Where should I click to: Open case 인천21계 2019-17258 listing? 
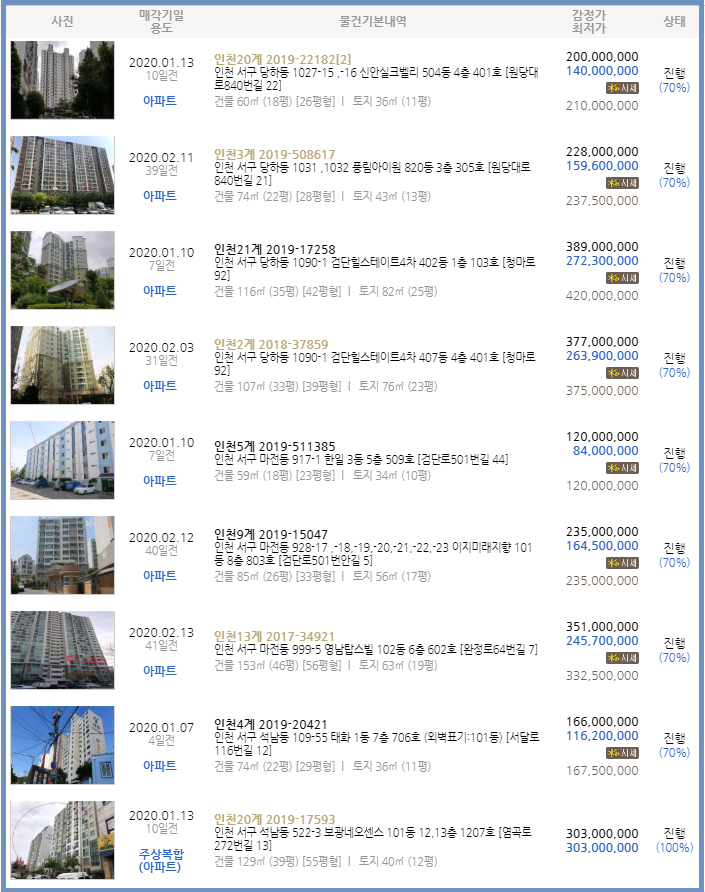274,249
